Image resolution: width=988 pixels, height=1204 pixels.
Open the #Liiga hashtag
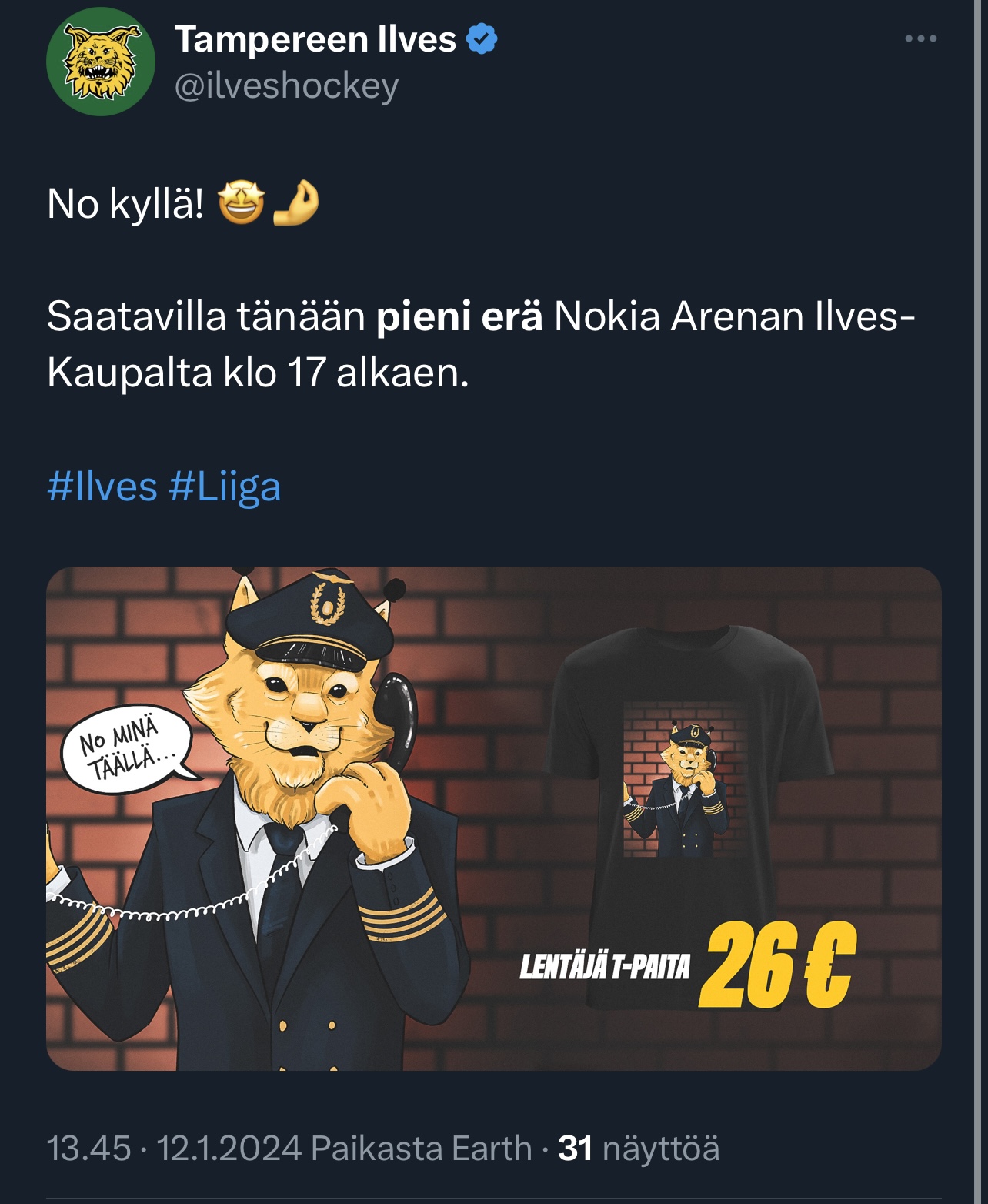225,487
